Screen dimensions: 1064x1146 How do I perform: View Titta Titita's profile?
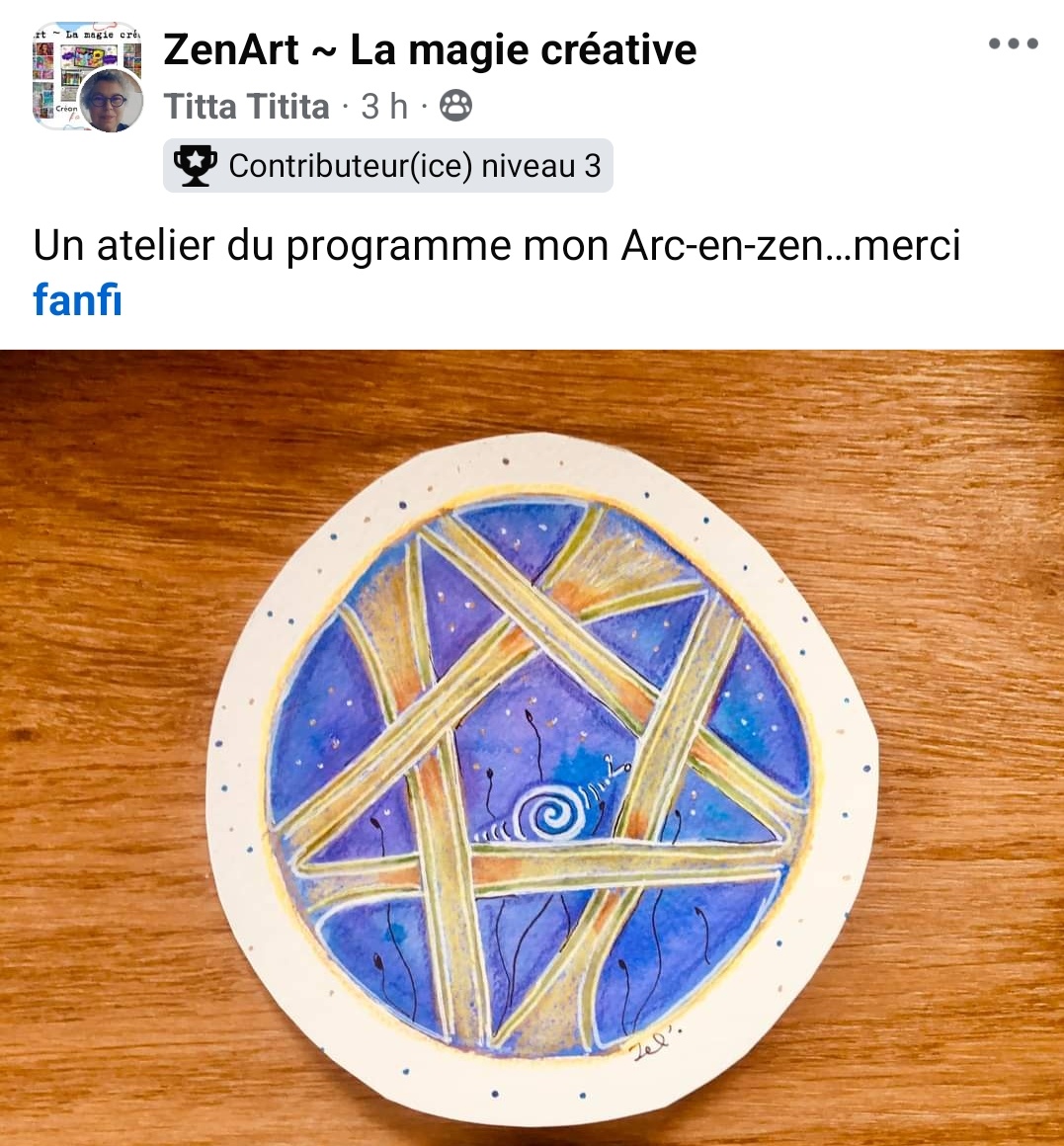tap(246, 106)
